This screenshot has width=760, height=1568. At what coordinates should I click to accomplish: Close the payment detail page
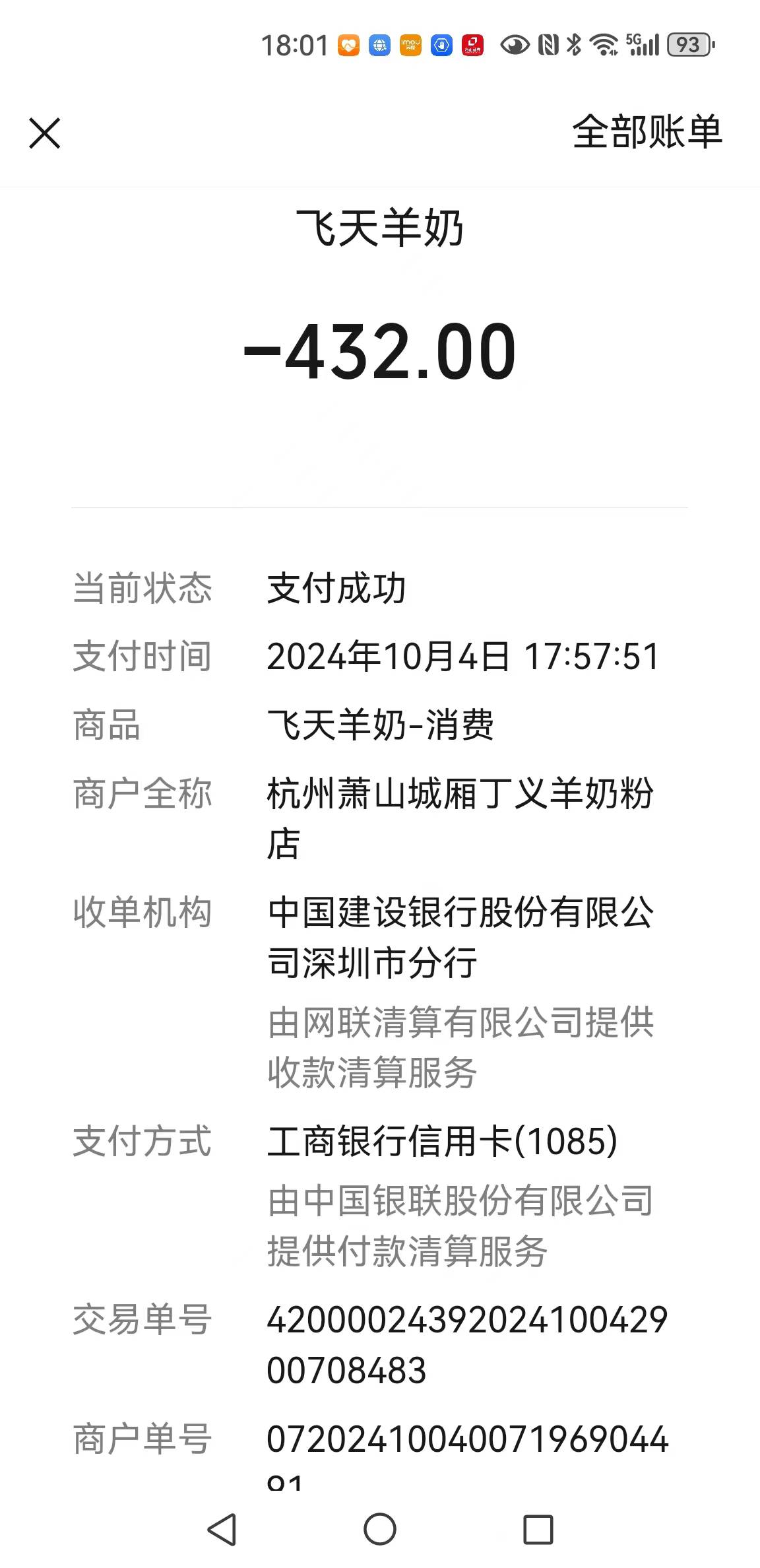coord(45,133)
